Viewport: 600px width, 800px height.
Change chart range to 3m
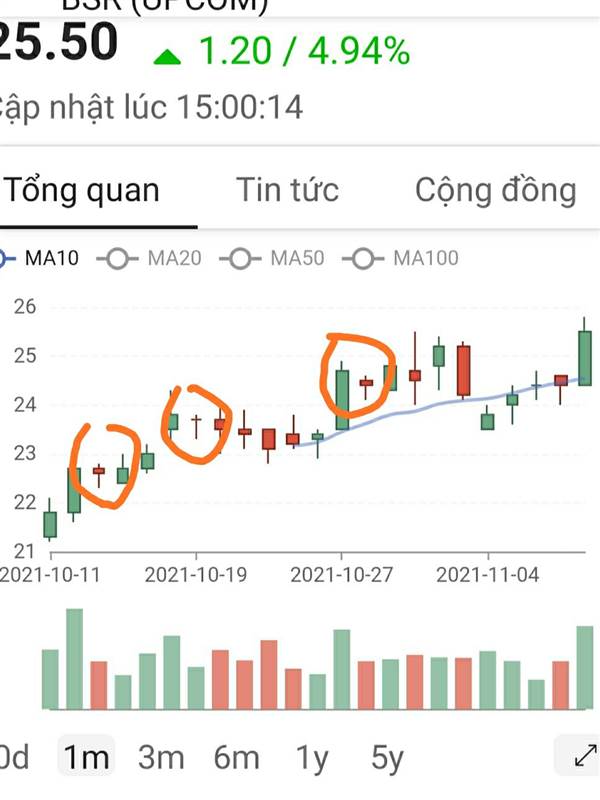coord(161,757)
